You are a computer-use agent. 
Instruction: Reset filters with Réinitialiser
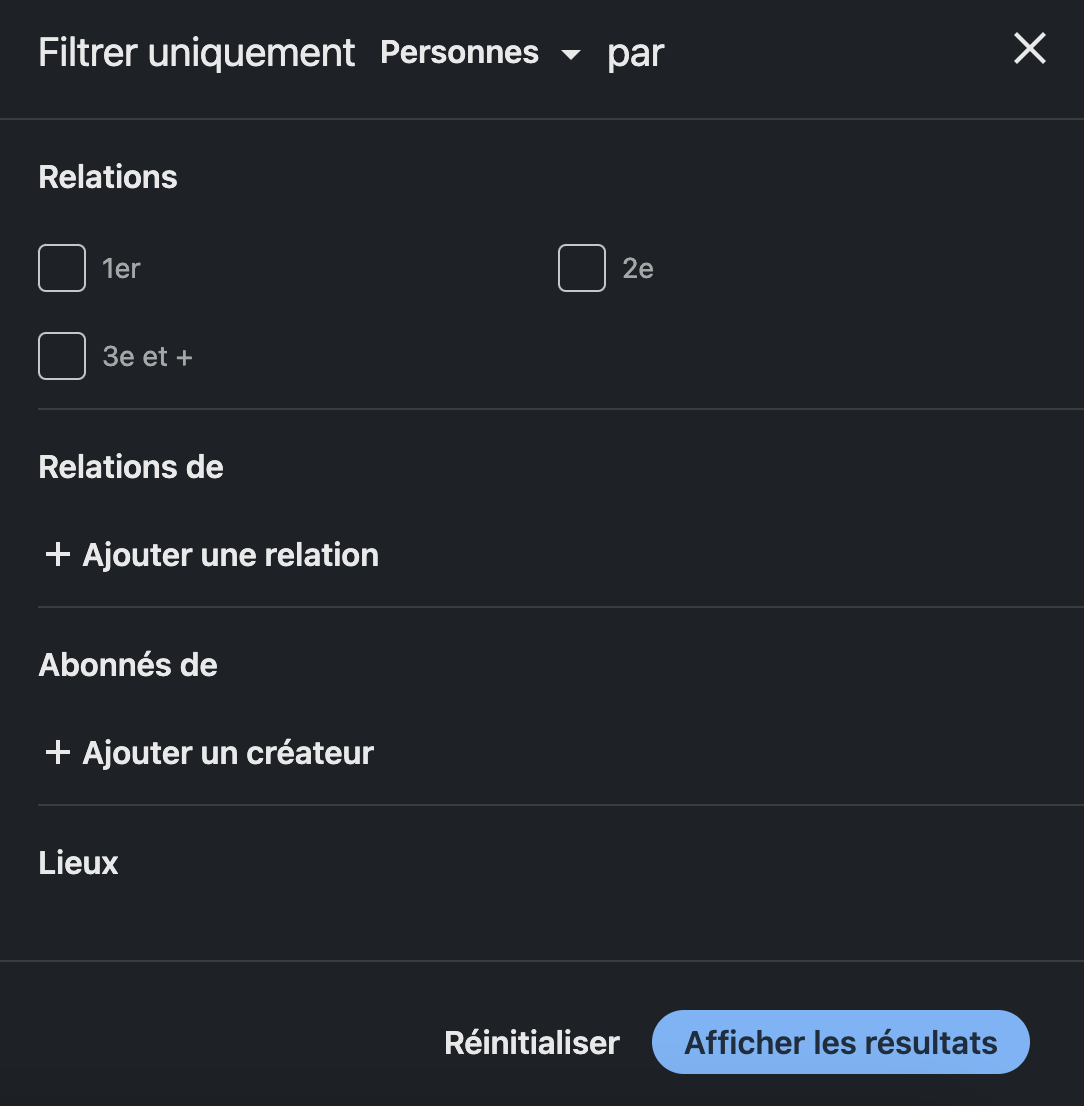click(532, 1043)
